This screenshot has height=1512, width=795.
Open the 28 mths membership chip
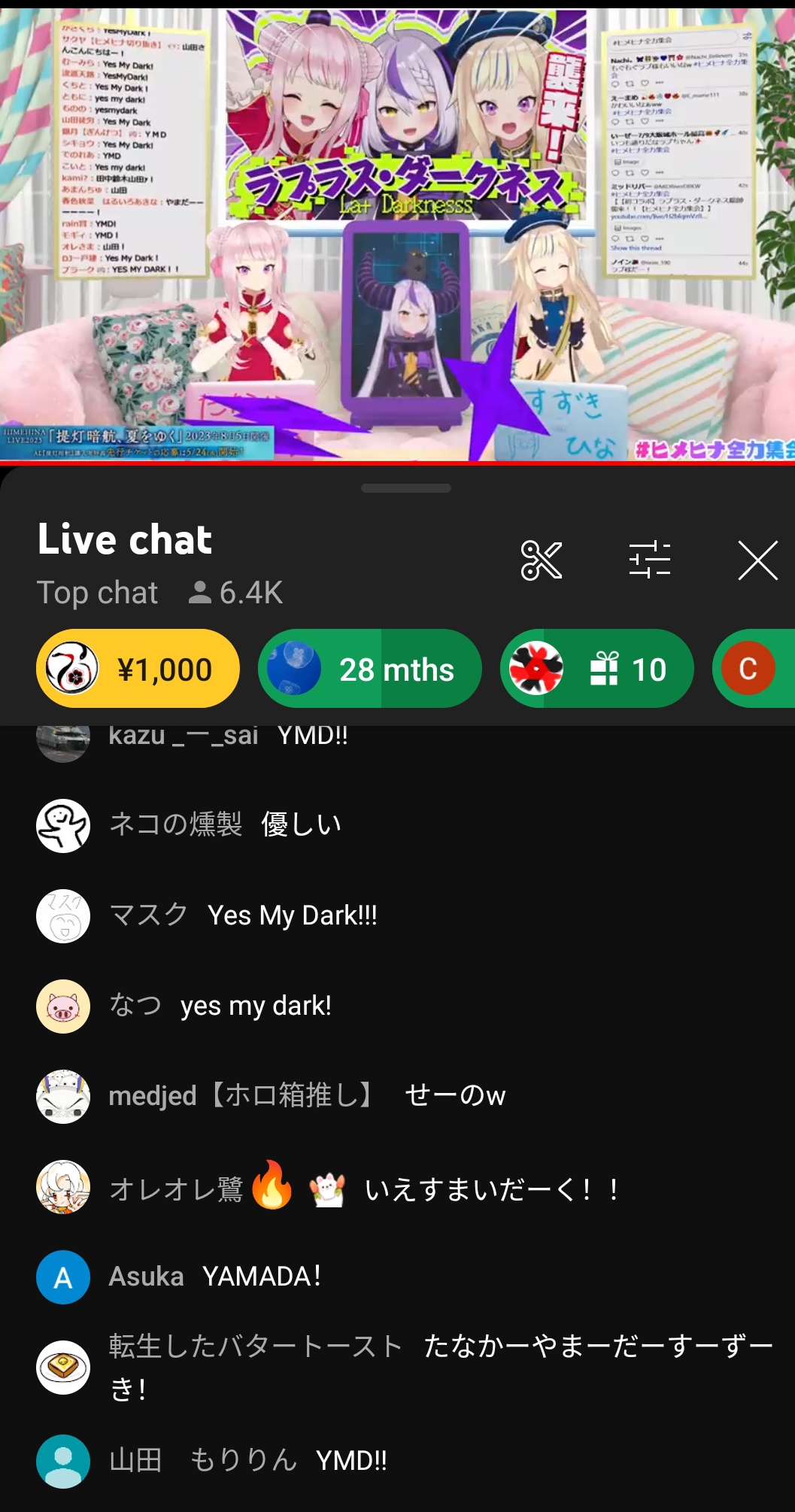click(370, 669)
